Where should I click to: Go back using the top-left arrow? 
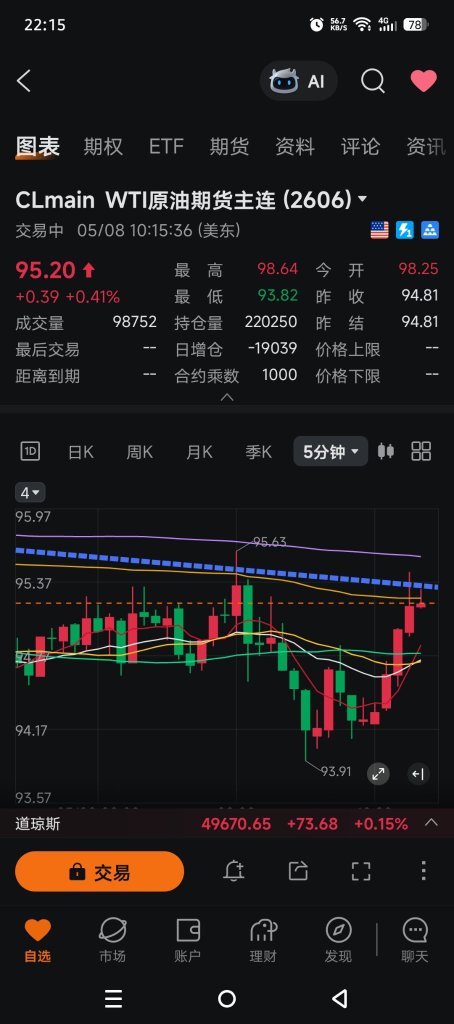click(24, 82)
